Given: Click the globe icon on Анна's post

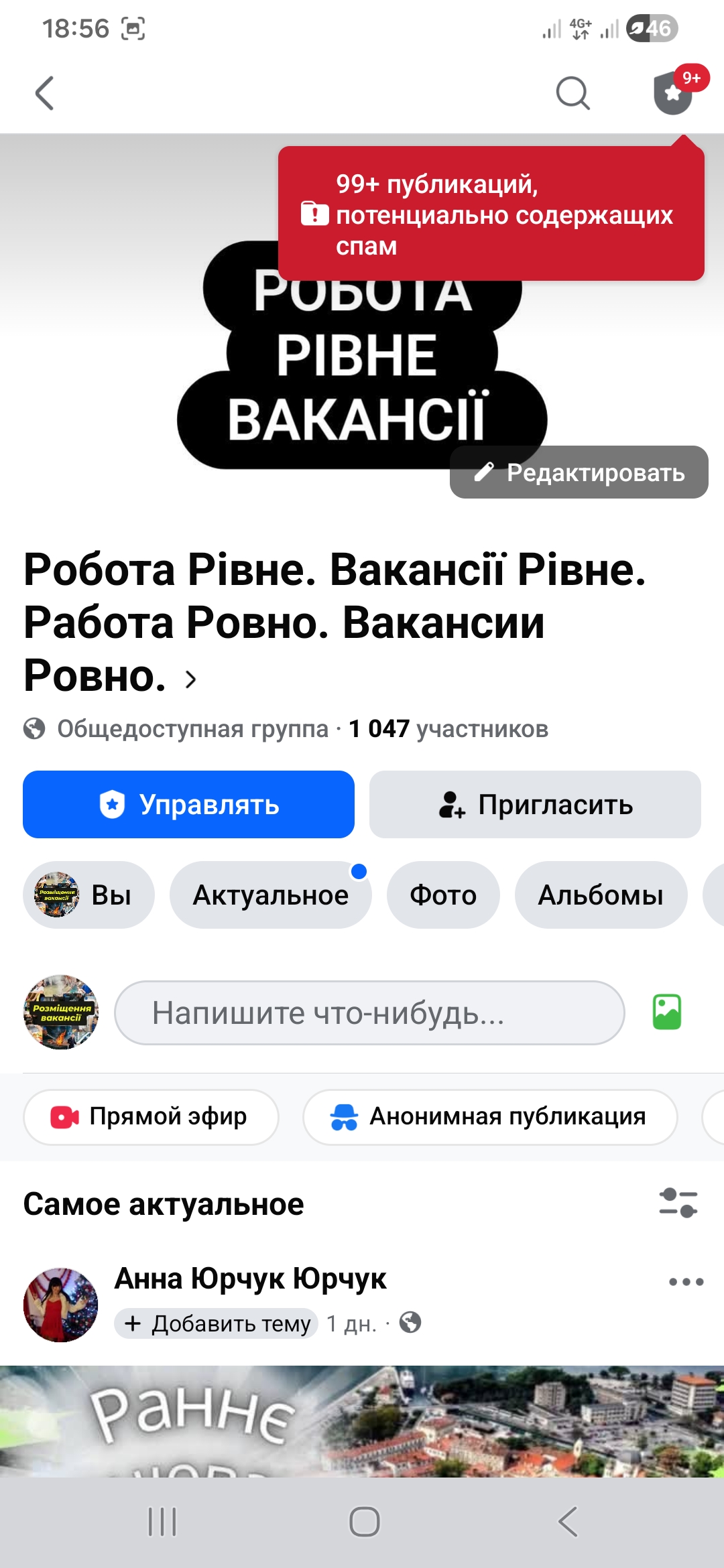Looking at the screenshot, I should (x=408, y=1325).
